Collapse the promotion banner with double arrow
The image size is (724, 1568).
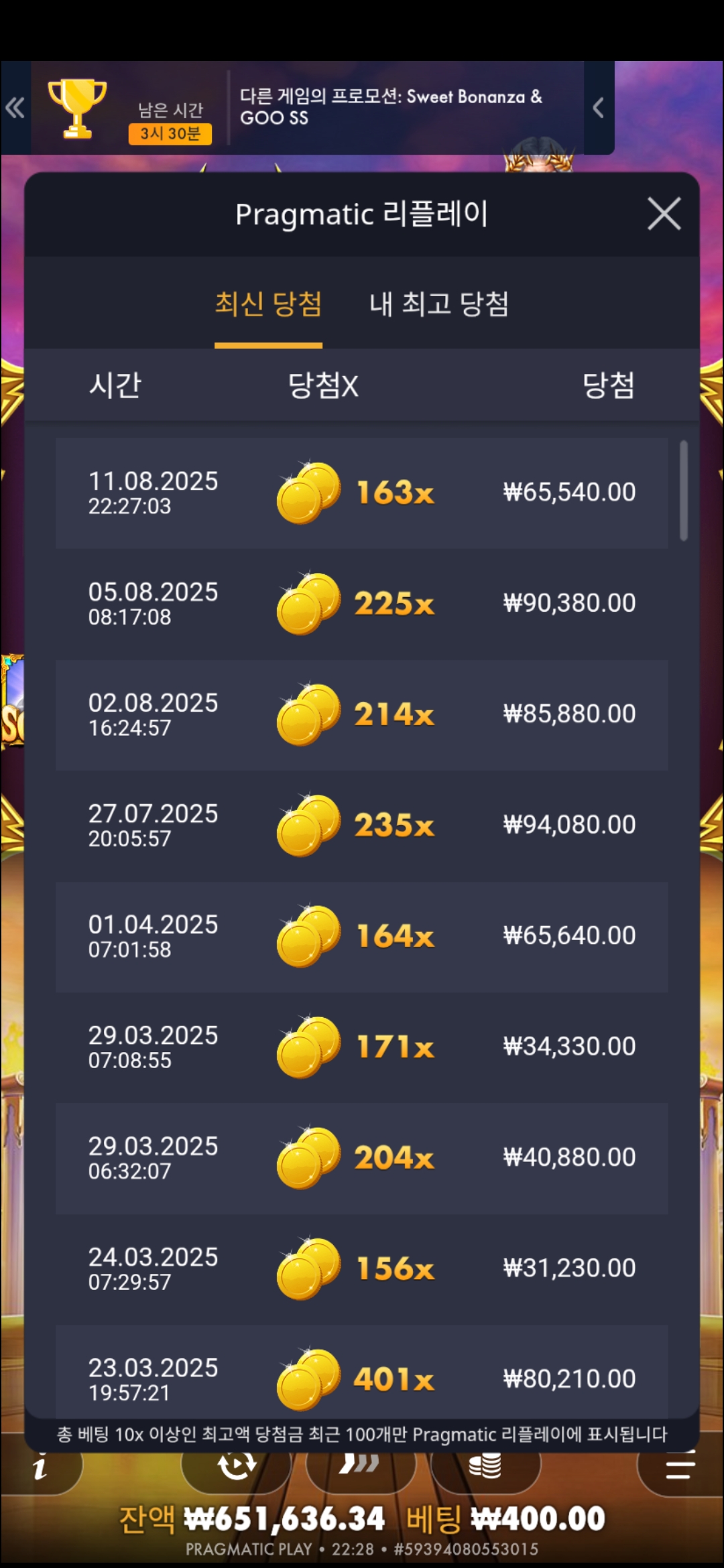click(x=15, y=108)
